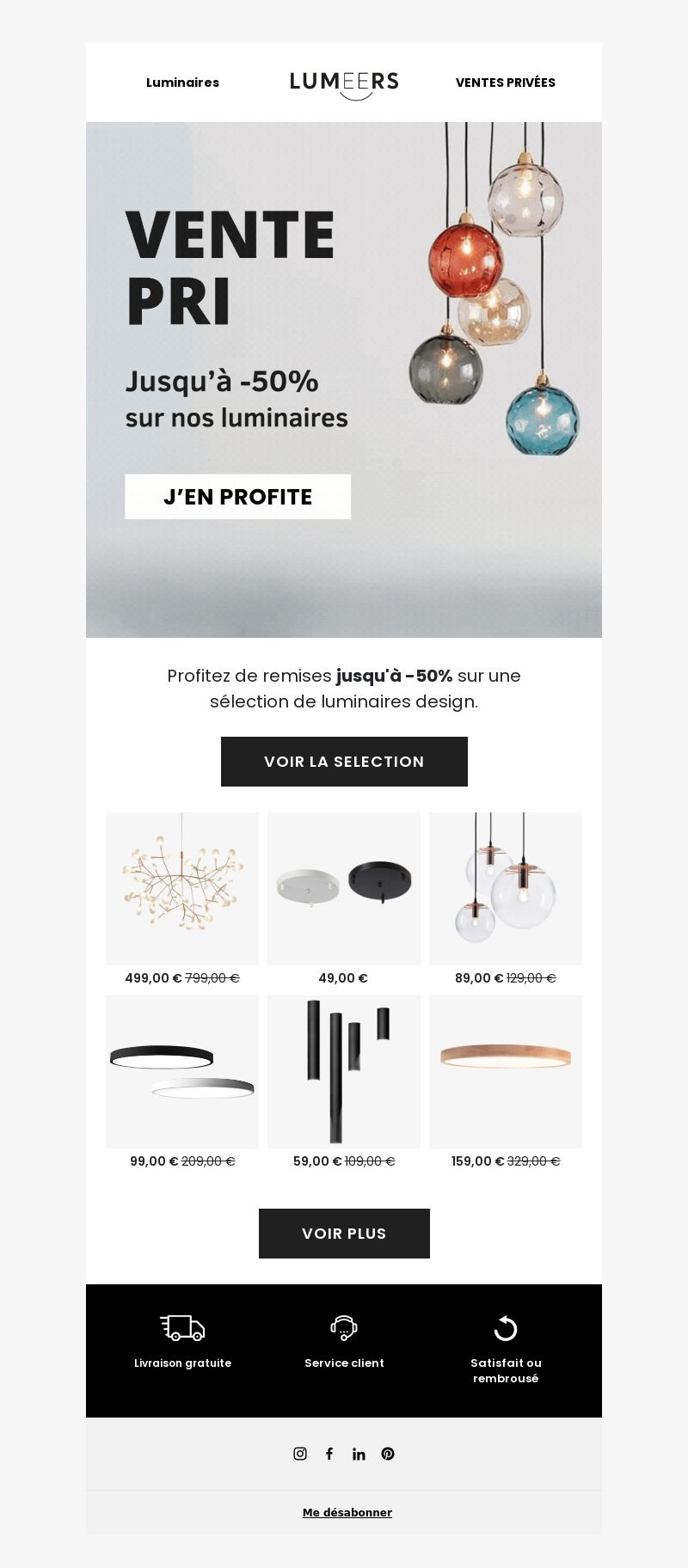Open the Instagram icon
The width and height of the screenshot is (688, 1568).
(300, 1454)
